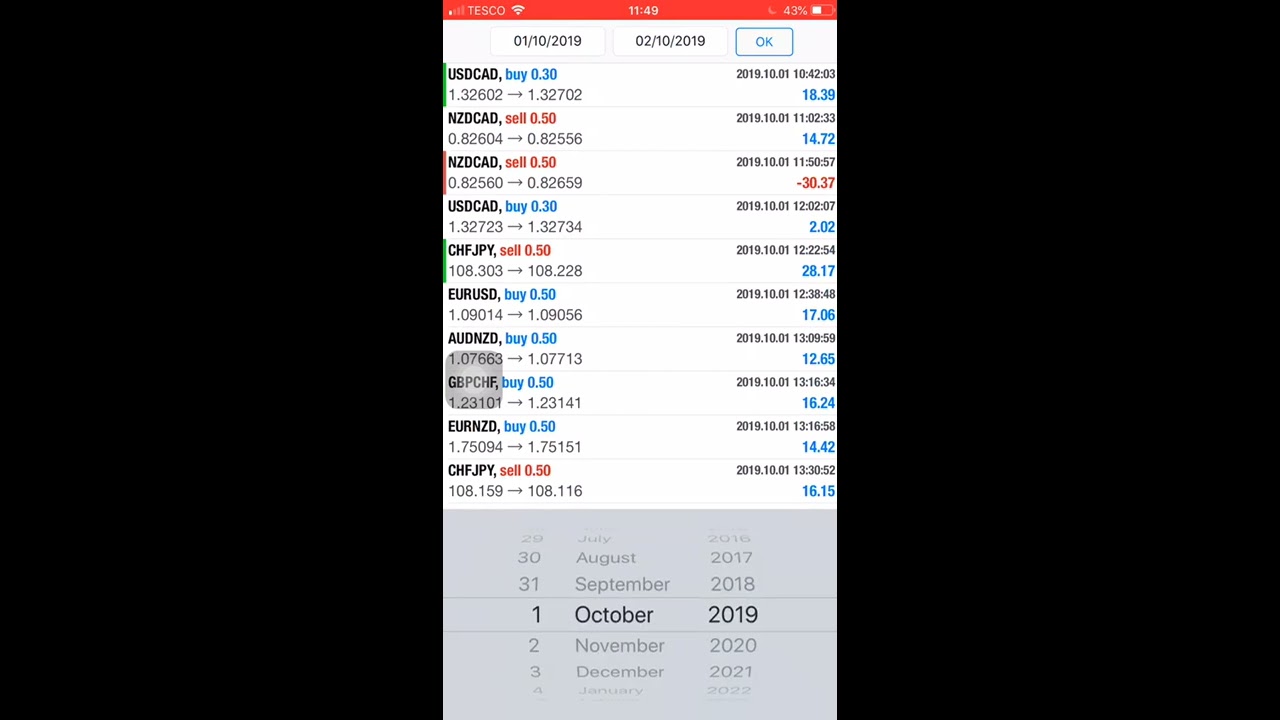The width and height of the screenshot is (1280, 720).
Task: Select 2018 in the year picker
Action: [732, 584]
